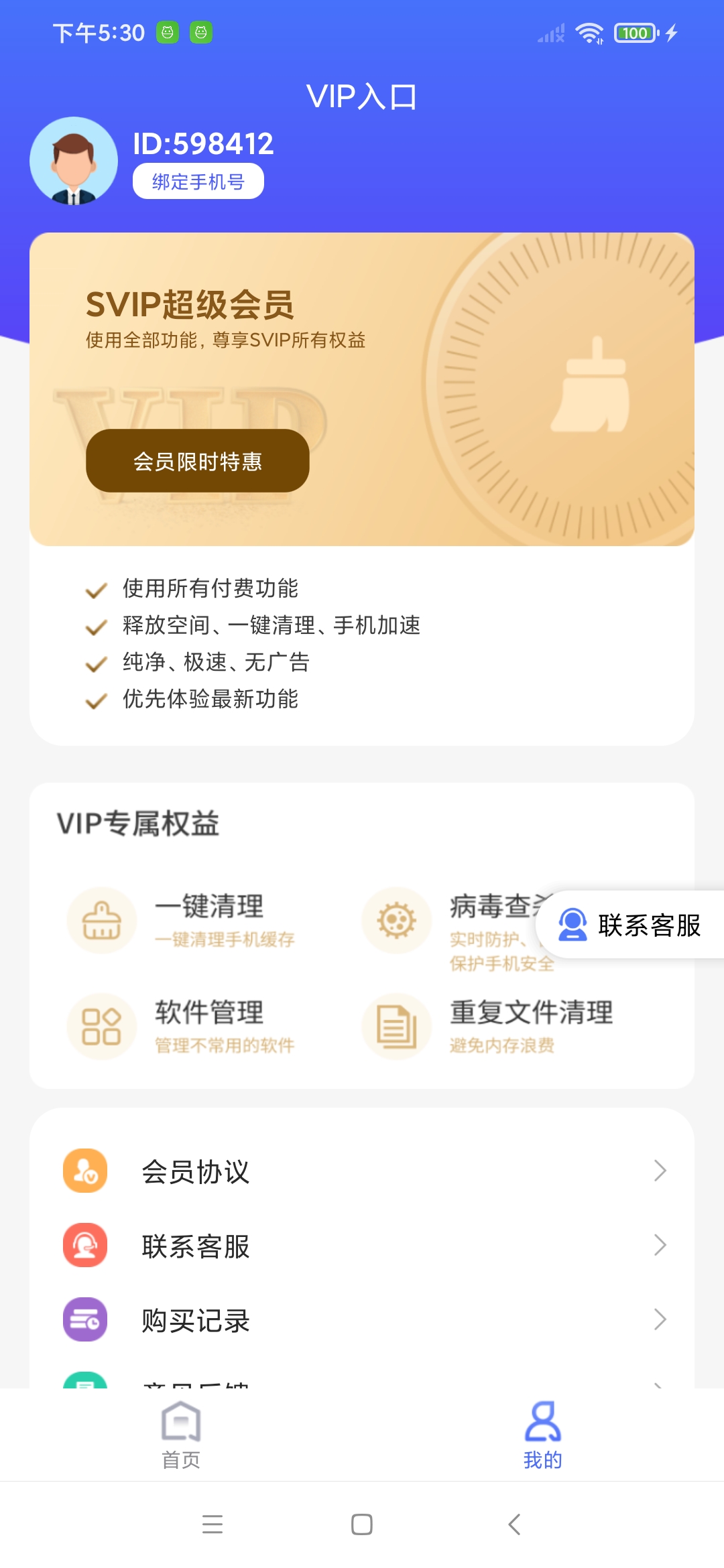Open 软件管理 feature
Viewport: 724px width, 1568px height.
[181, 1026]
